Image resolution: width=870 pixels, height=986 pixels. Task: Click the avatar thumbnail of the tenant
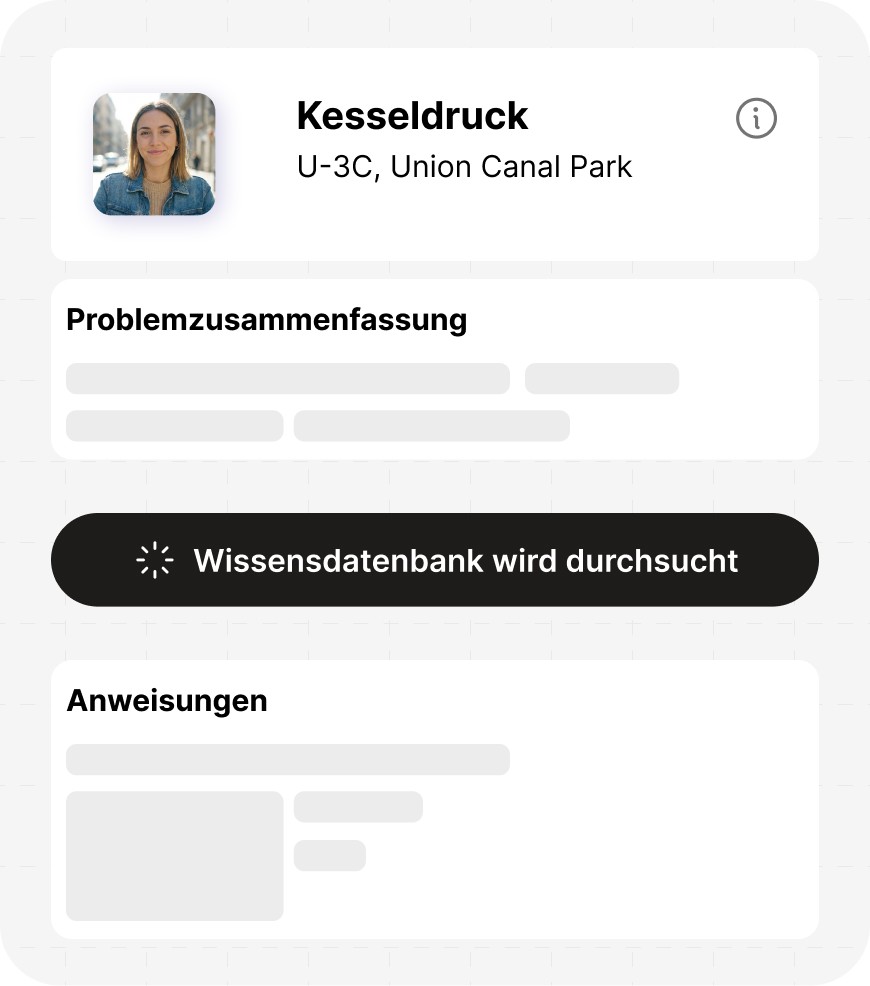[x=154, y=153]
